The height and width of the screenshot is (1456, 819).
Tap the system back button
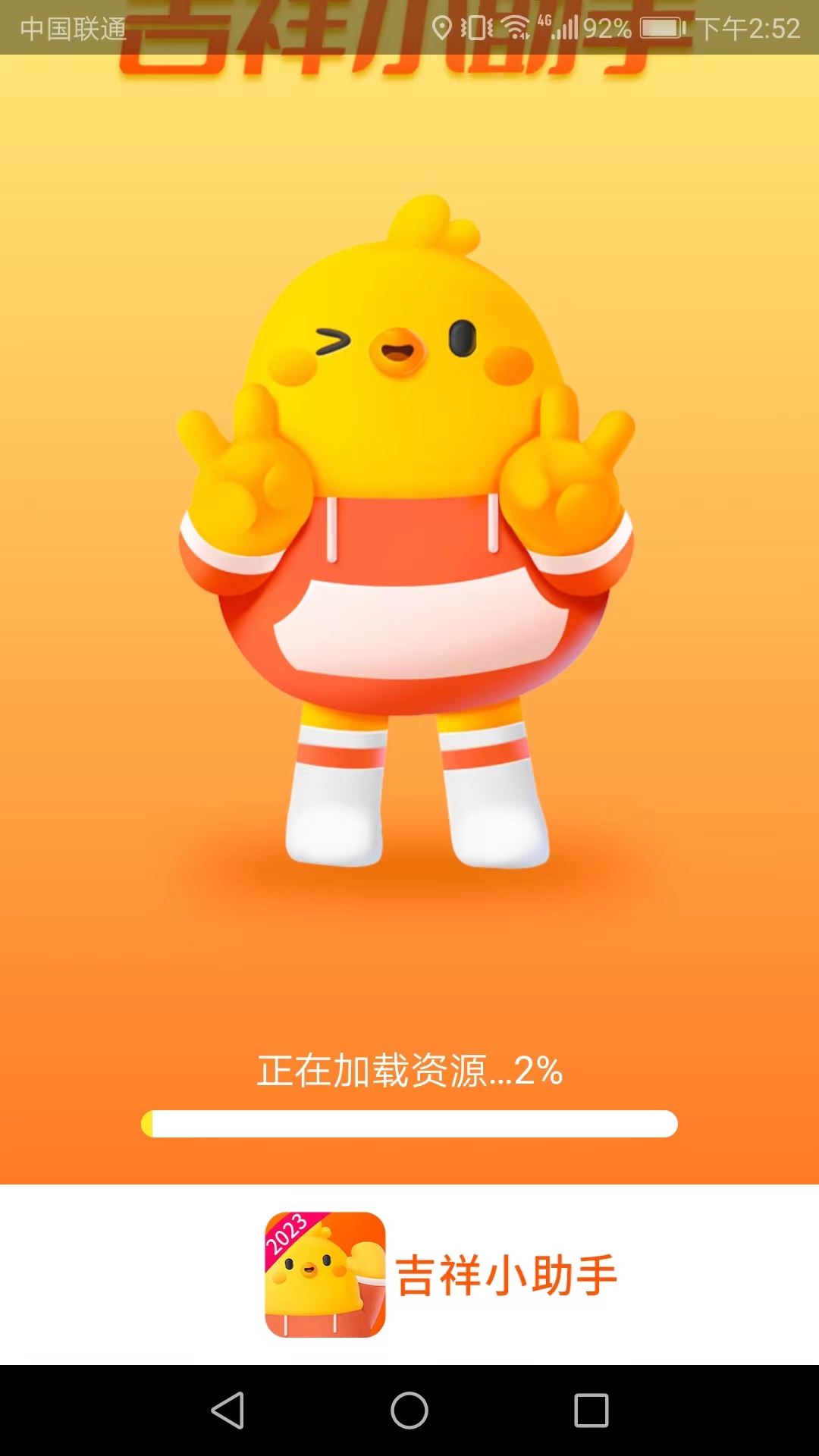[x=227, y=1410]
